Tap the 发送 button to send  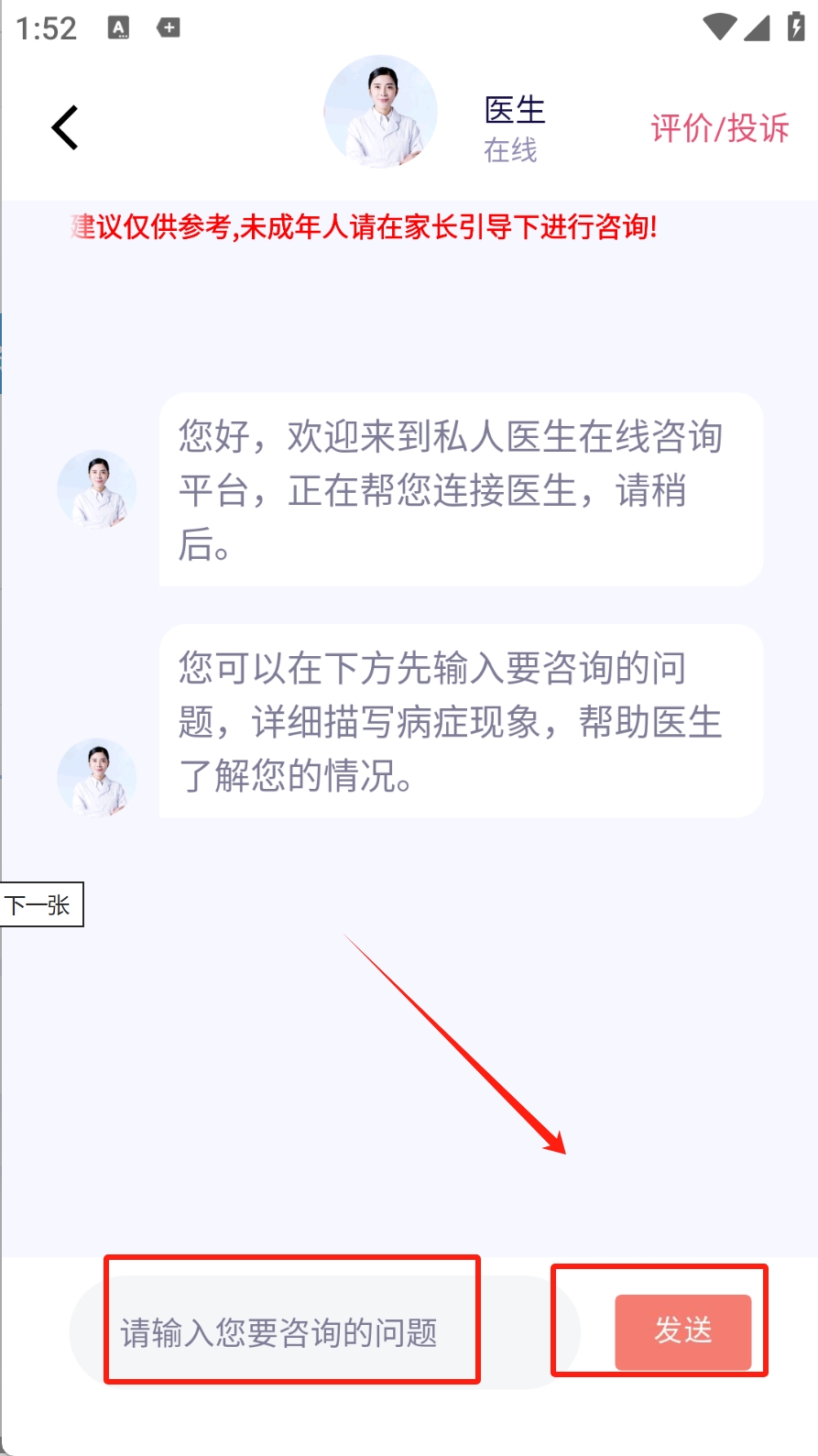[x=682, y=1330]
